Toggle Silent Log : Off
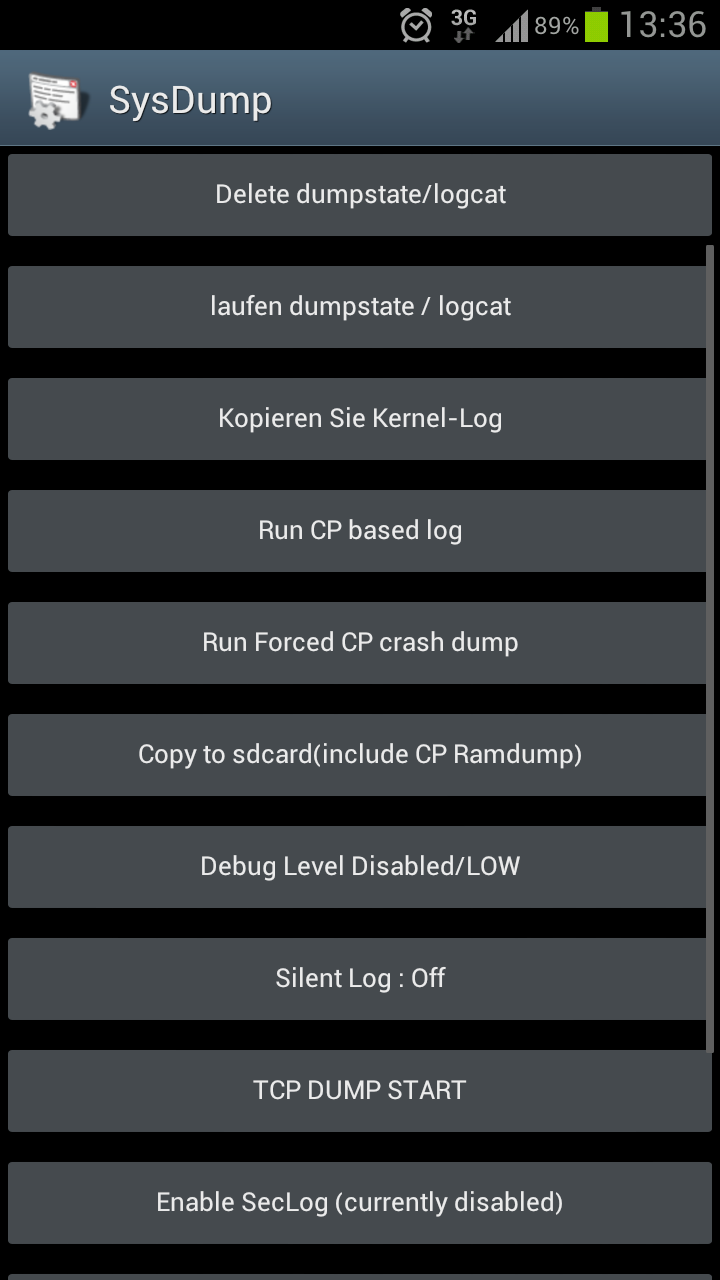The height and width of the screenshot is (1280, 720). 360,979
